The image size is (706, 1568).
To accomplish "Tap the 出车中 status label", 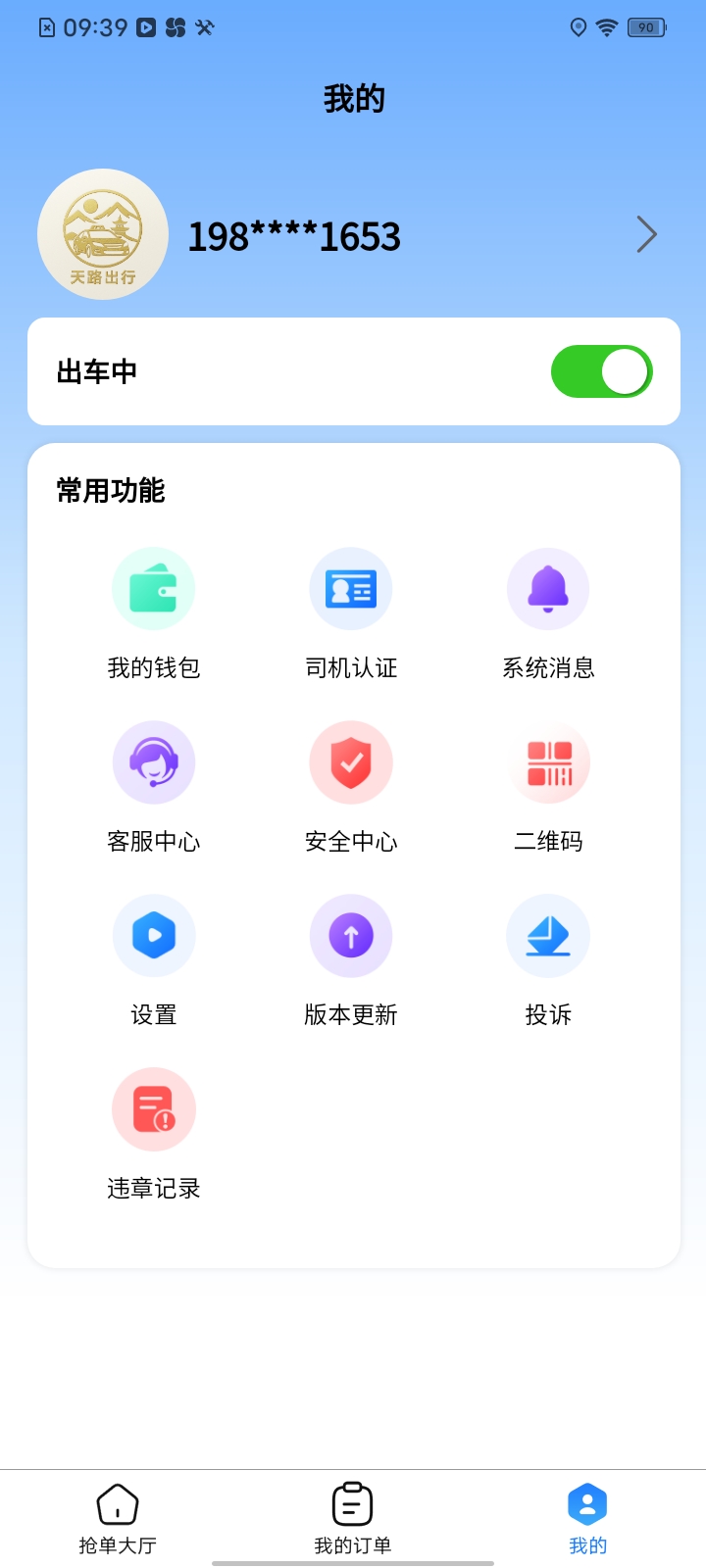I will (97, 372).
